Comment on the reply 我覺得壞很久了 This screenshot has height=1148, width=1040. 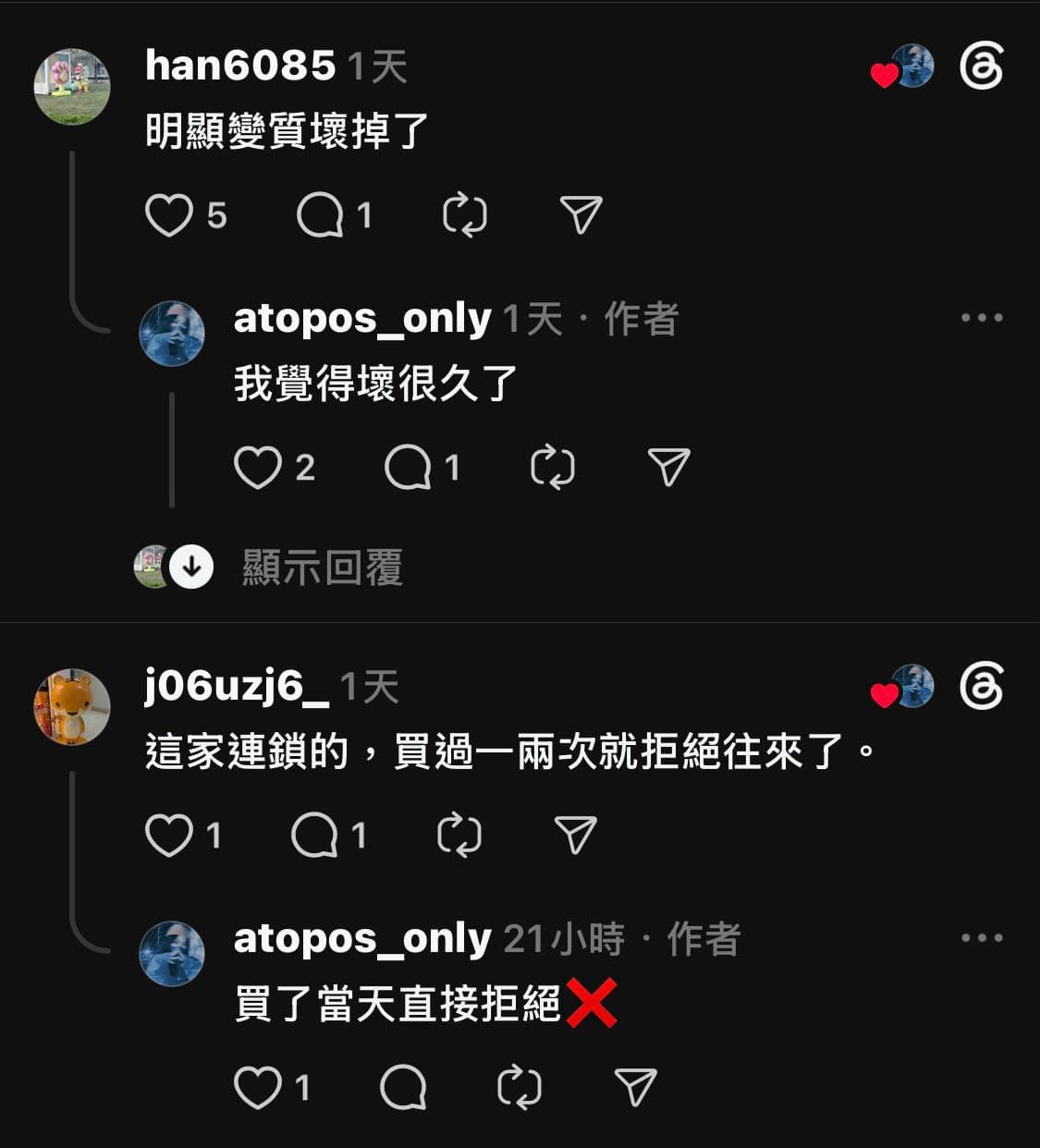[408, 467]
